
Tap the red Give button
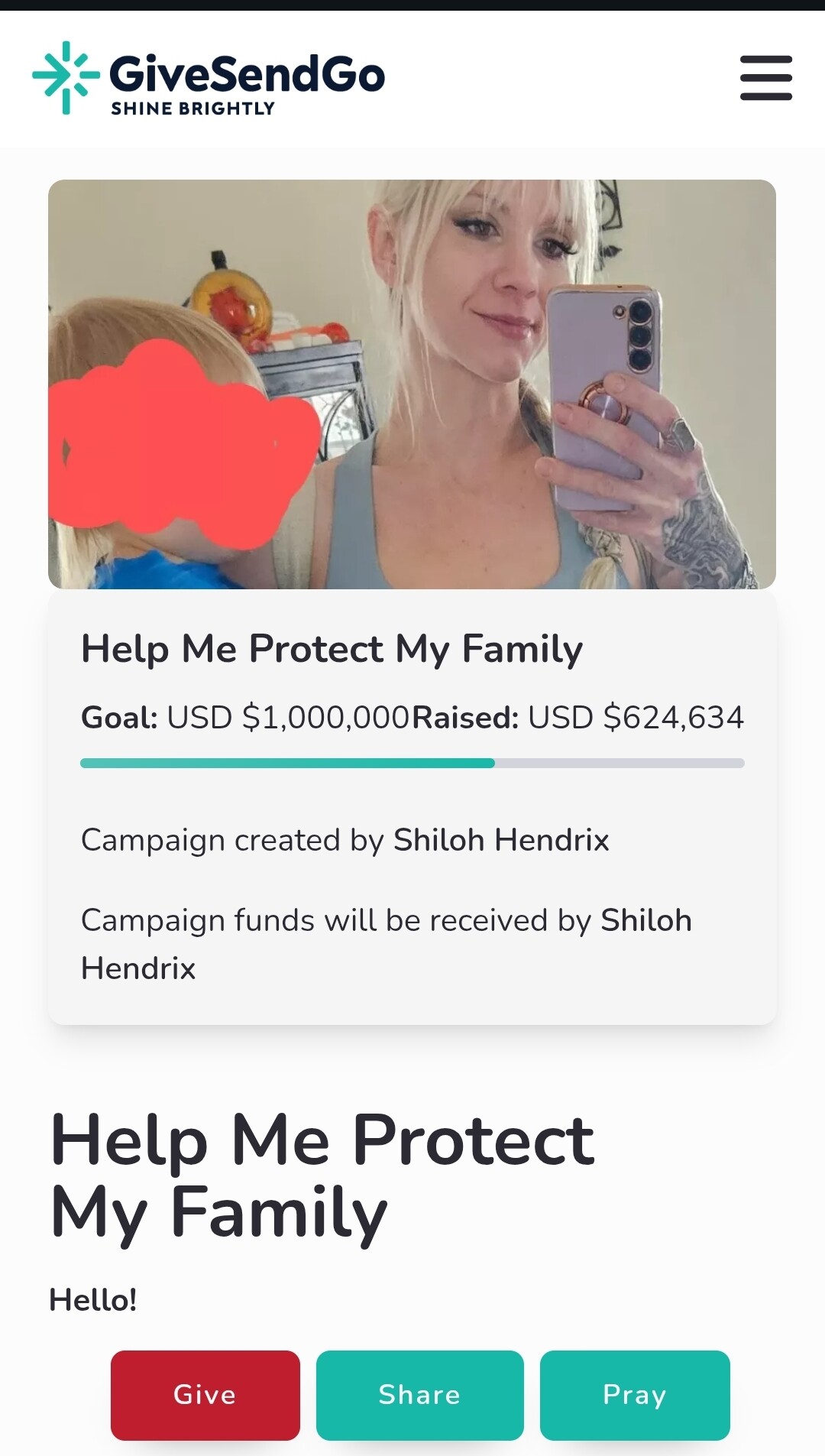point(205,1395)
